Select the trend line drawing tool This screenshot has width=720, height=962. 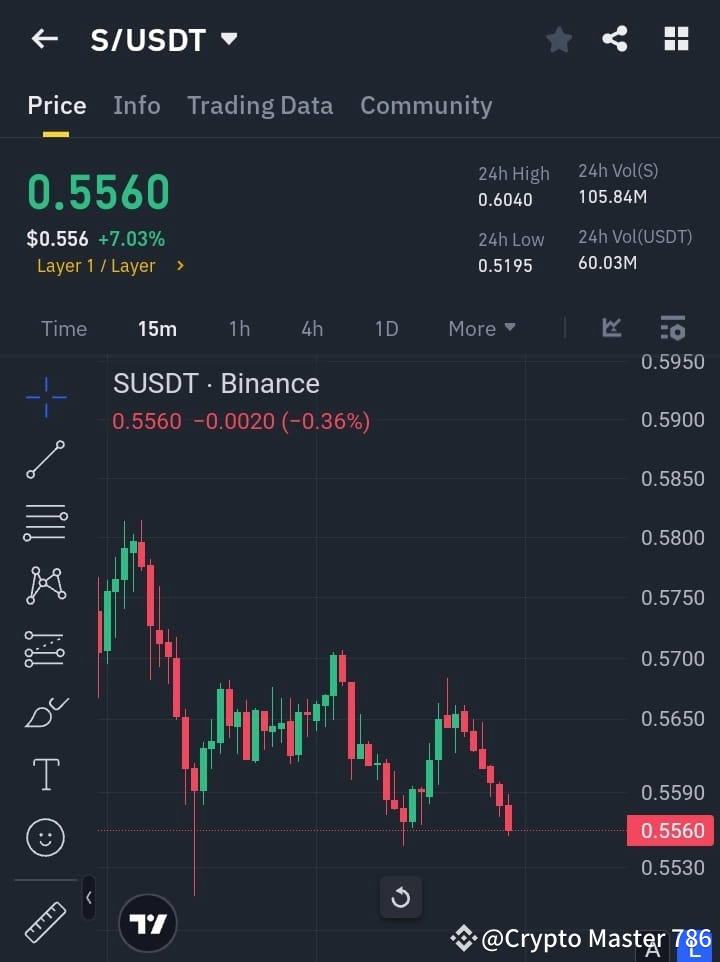tap(45, 460)
